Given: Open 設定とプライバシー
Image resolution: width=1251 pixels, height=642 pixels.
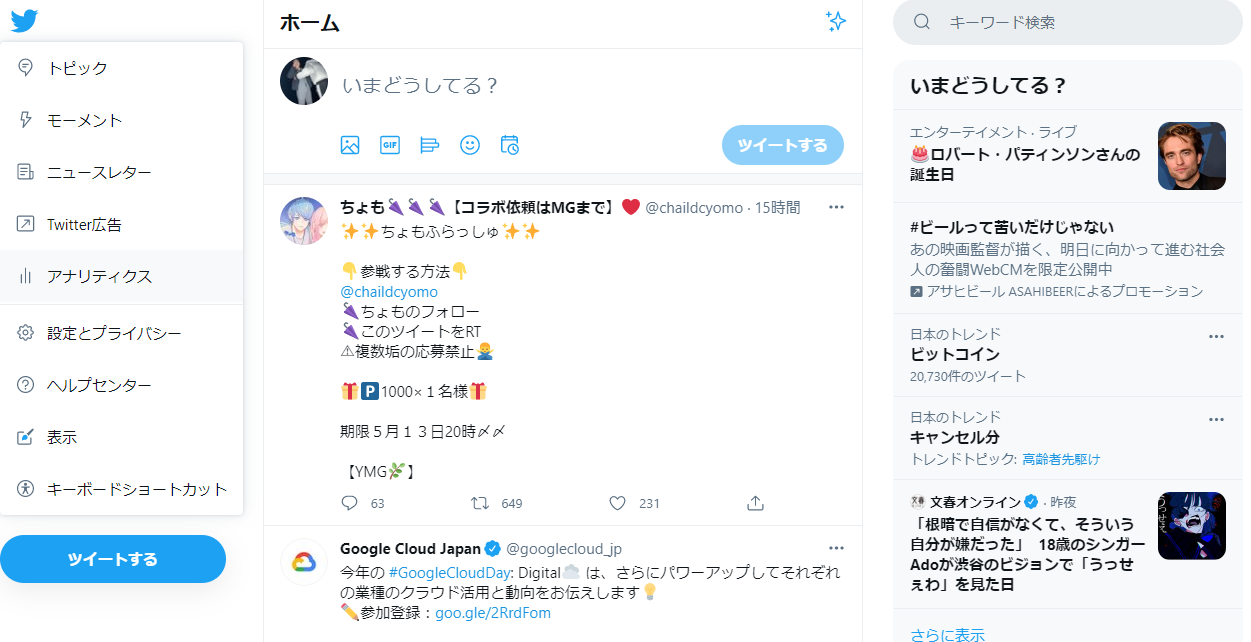Looking at the screenshot, I should click(114, 333).
